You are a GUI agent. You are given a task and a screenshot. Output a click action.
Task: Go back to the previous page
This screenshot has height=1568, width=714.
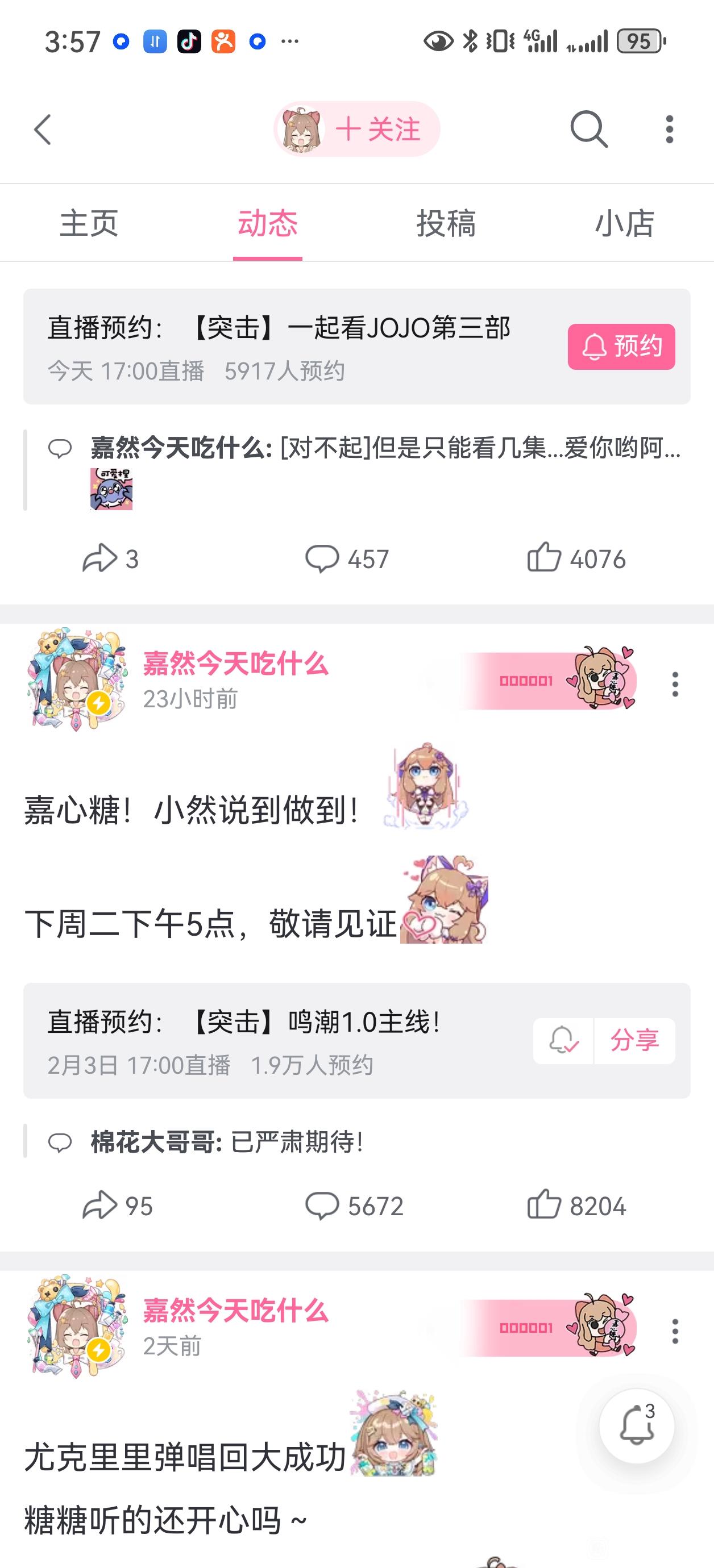point(43,130)
